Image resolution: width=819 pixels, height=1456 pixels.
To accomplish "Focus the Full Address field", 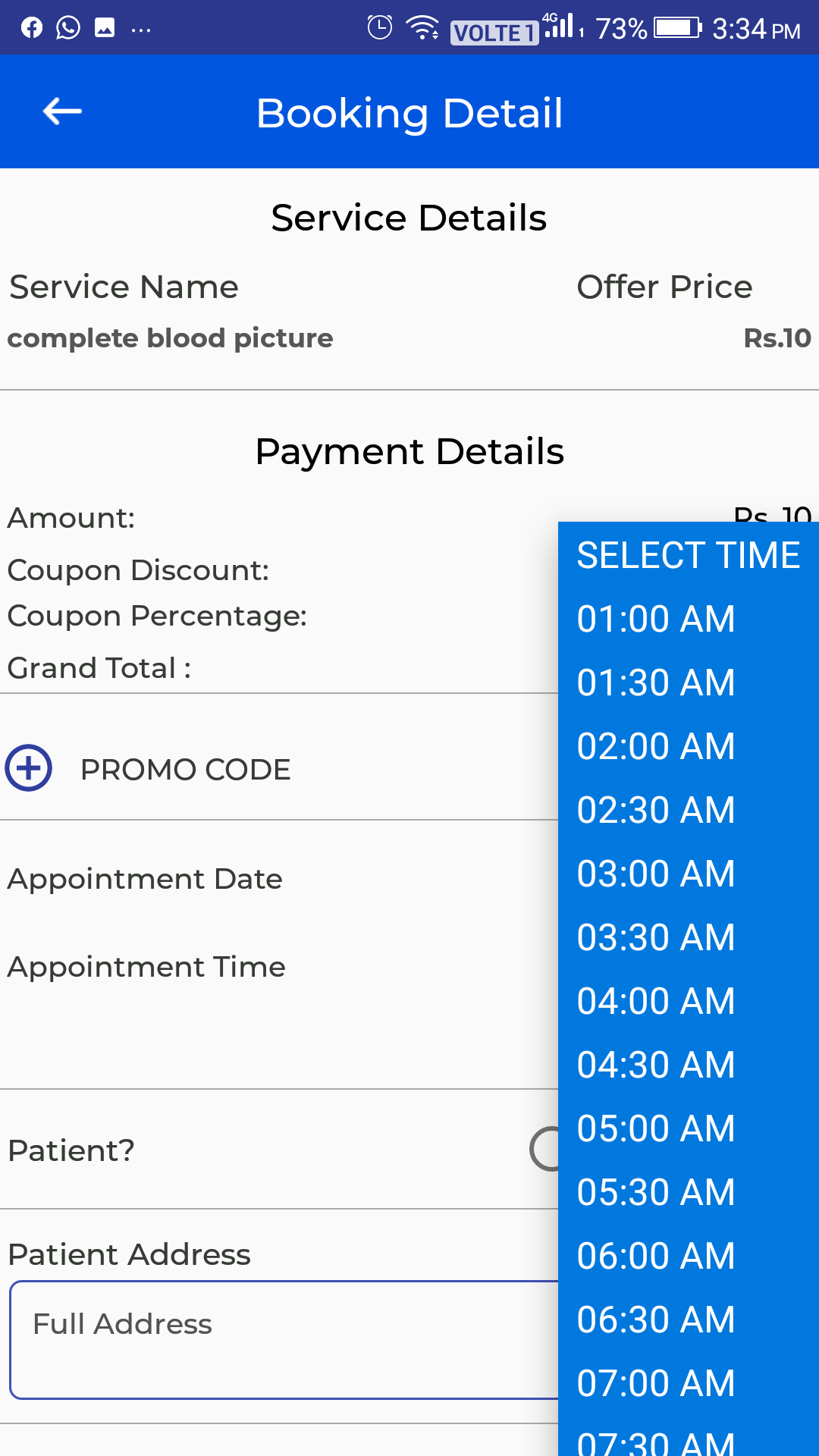I will [284, 1340].
